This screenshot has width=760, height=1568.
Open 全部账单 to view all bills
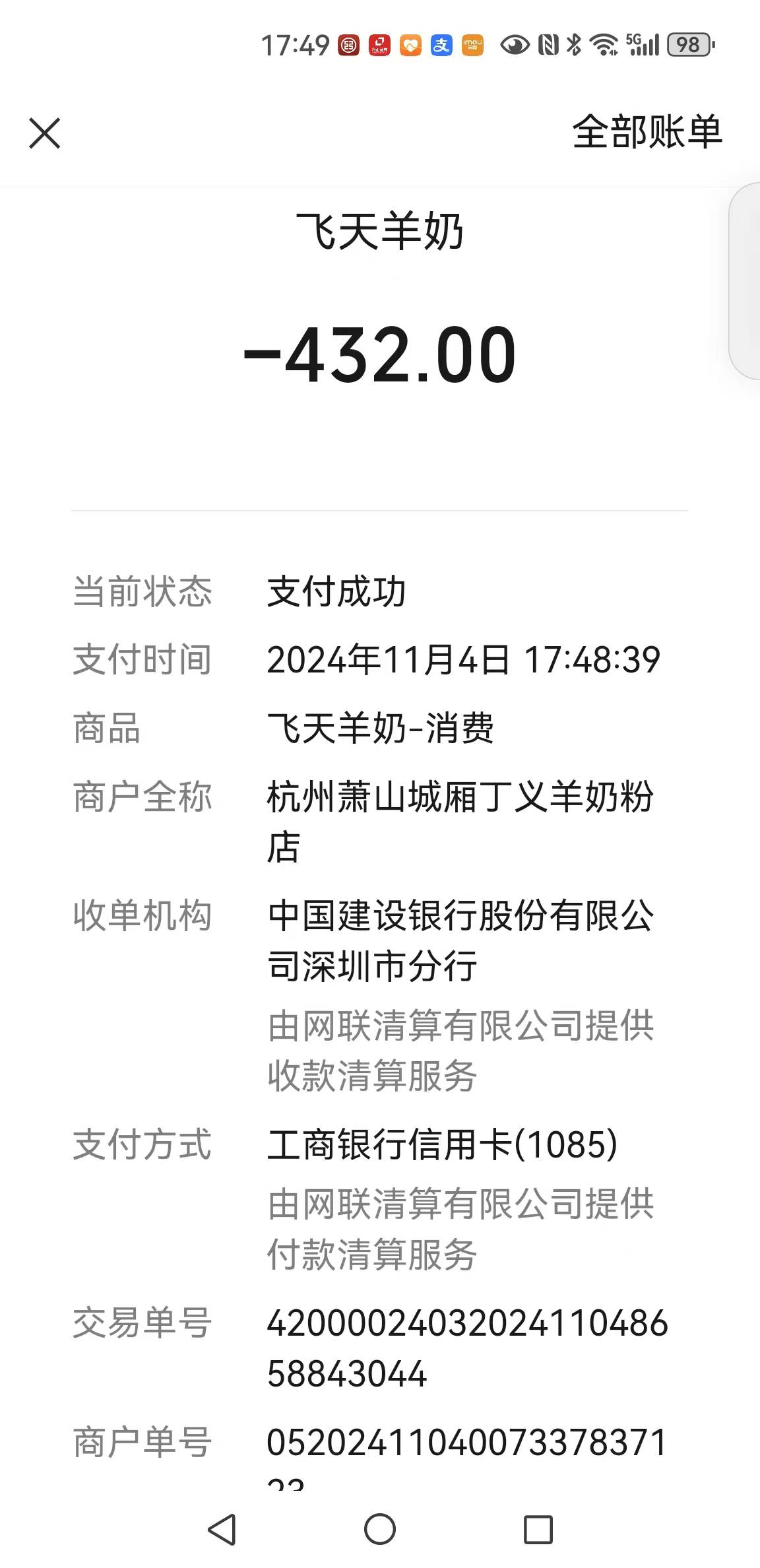pyautogui.click(x=647, y=132)
